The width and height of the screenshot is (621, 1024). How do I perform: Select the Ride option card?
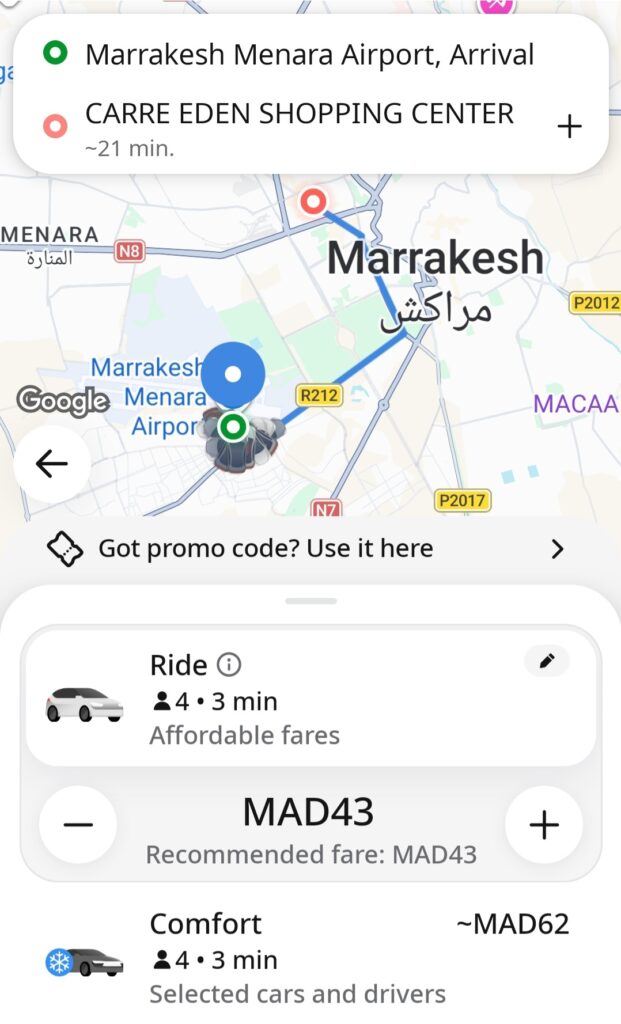tap(310, 699)
